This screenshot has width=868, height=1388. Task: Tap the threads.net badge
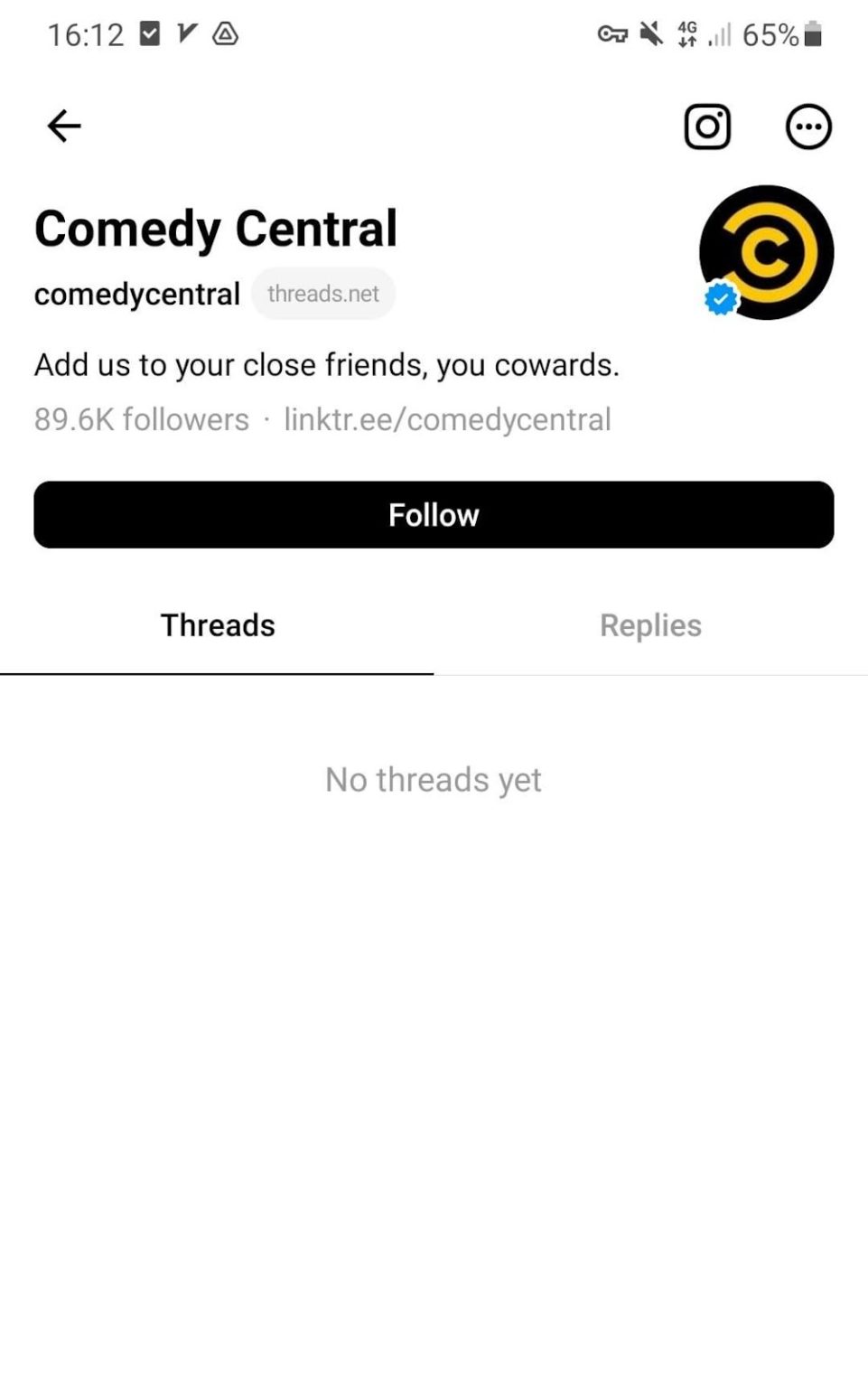tap(323, 294)
